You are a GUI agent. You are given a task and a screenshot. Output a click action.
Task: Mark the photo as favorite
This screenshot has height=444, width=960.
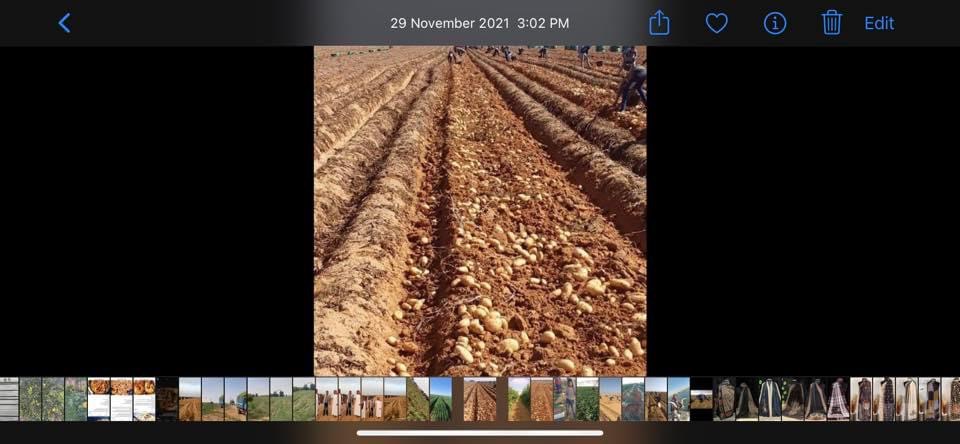point(717,23)
